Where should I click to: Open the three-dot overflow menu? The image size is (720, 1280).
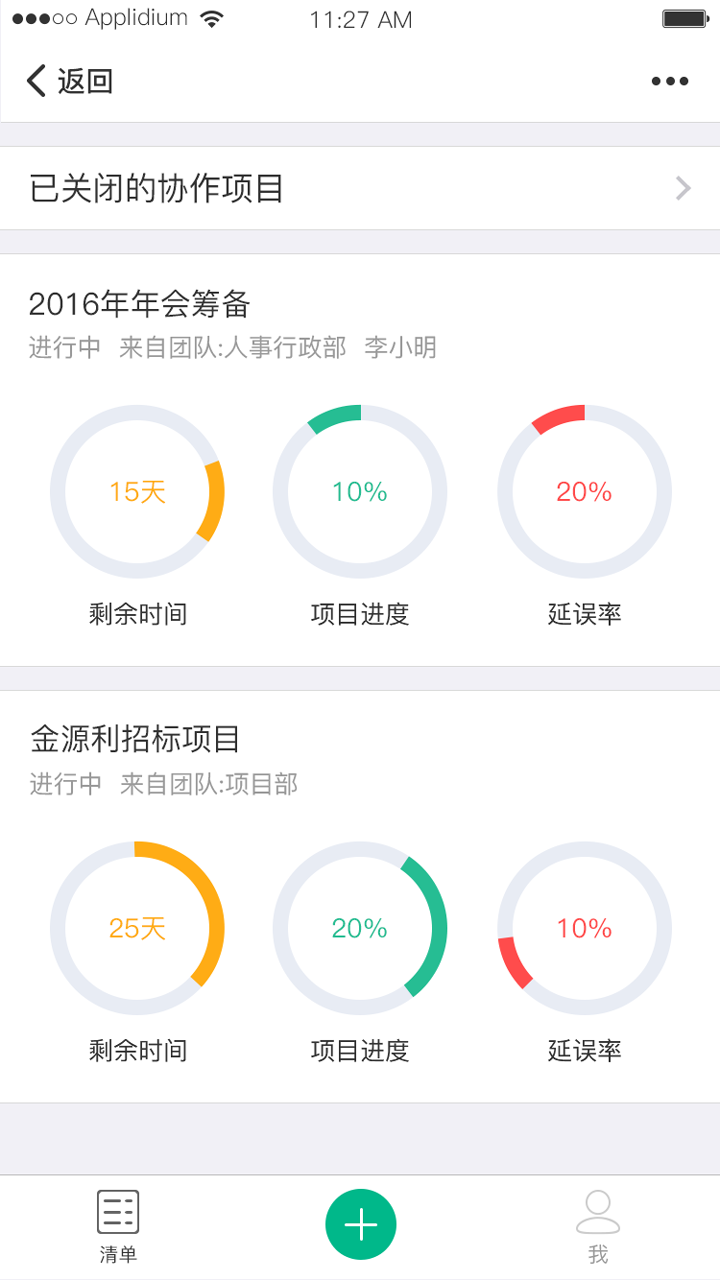[669, 81]
